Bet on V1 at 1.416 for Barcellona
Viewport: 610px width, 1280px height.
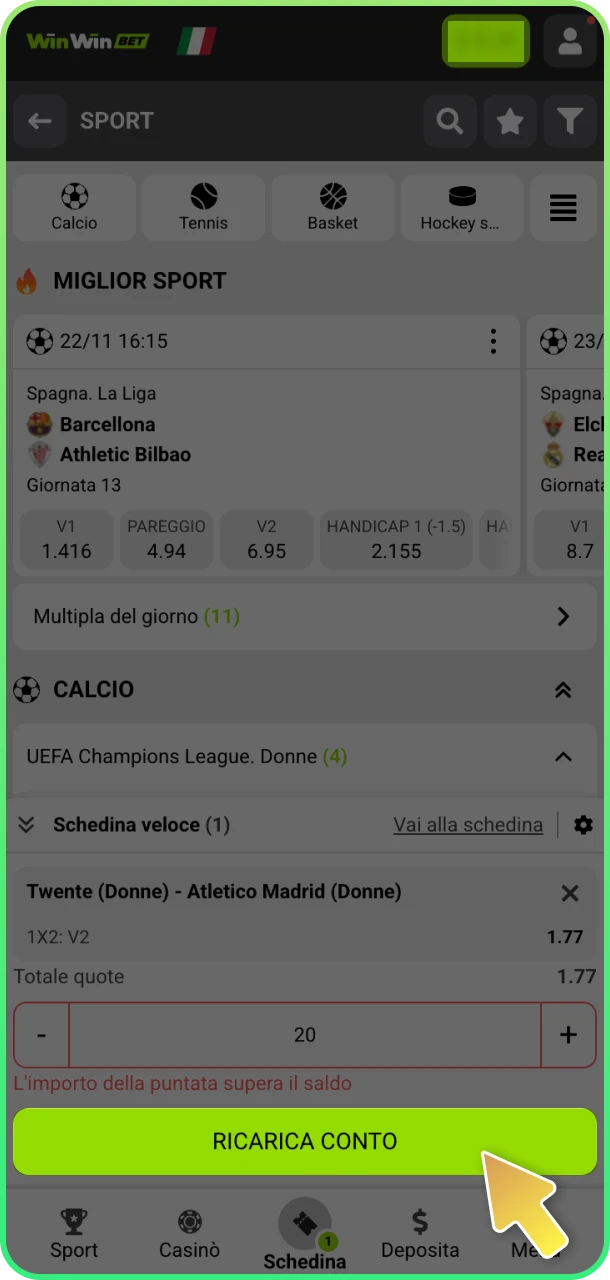click(x=66, y=539)
